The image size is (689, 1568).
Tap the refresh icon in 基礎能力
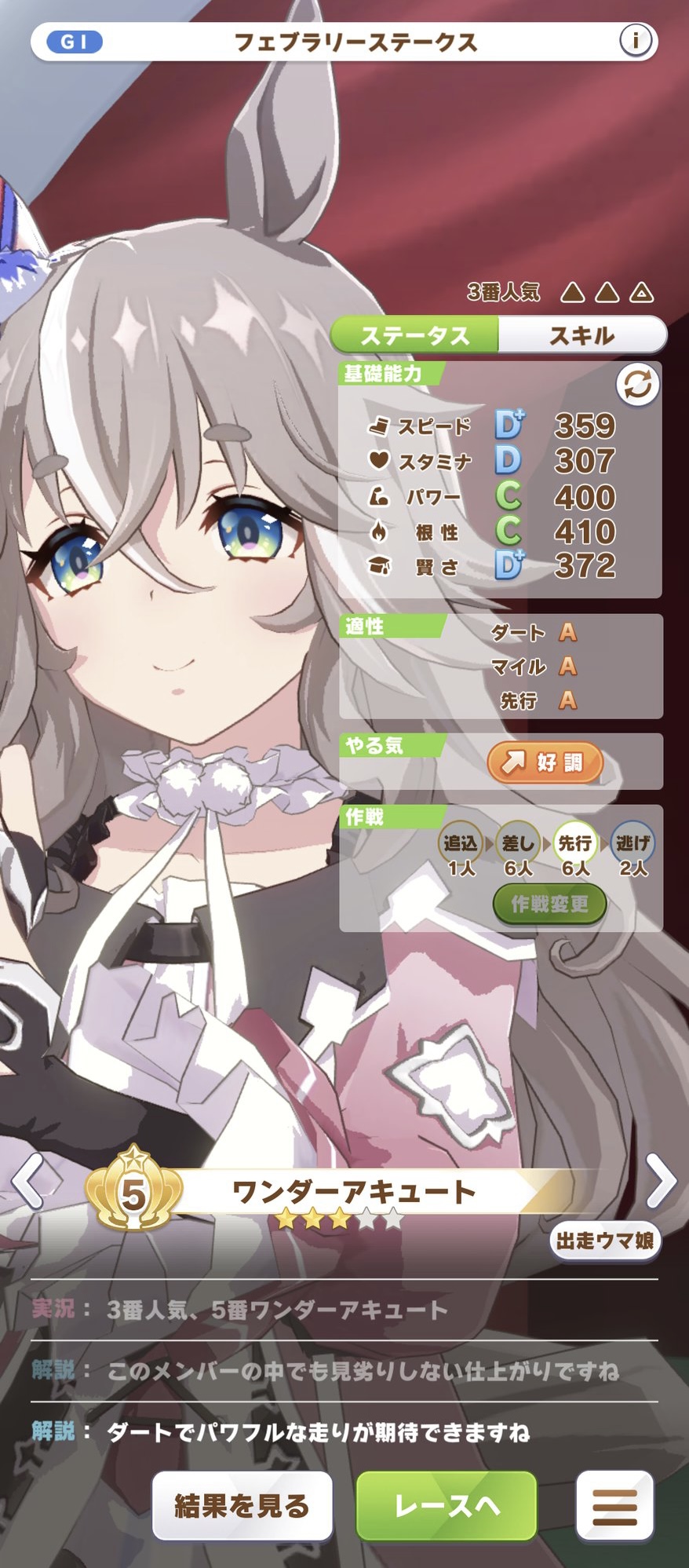pos(637,385)
